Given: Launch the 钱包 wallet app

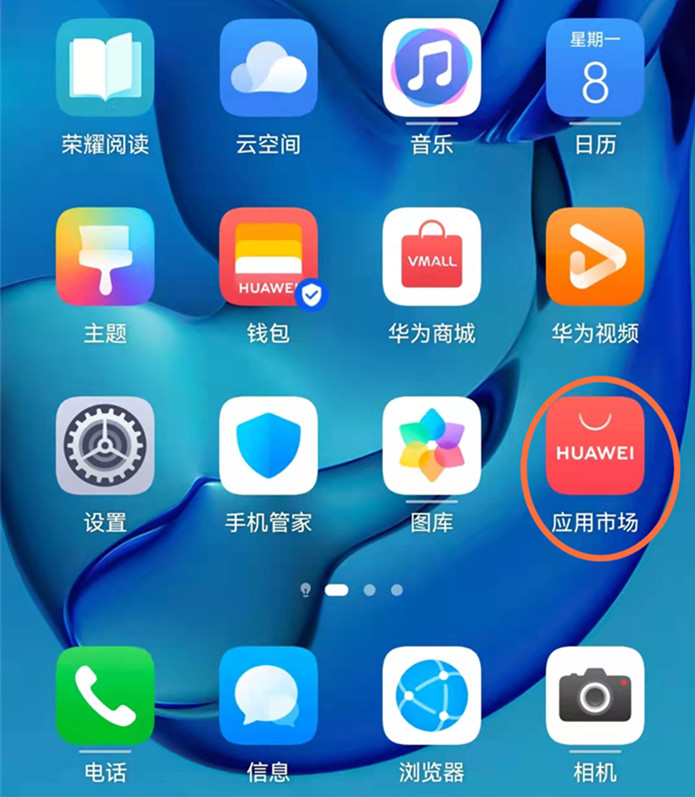Looking at the screenshot, I should tap(268, 257).
